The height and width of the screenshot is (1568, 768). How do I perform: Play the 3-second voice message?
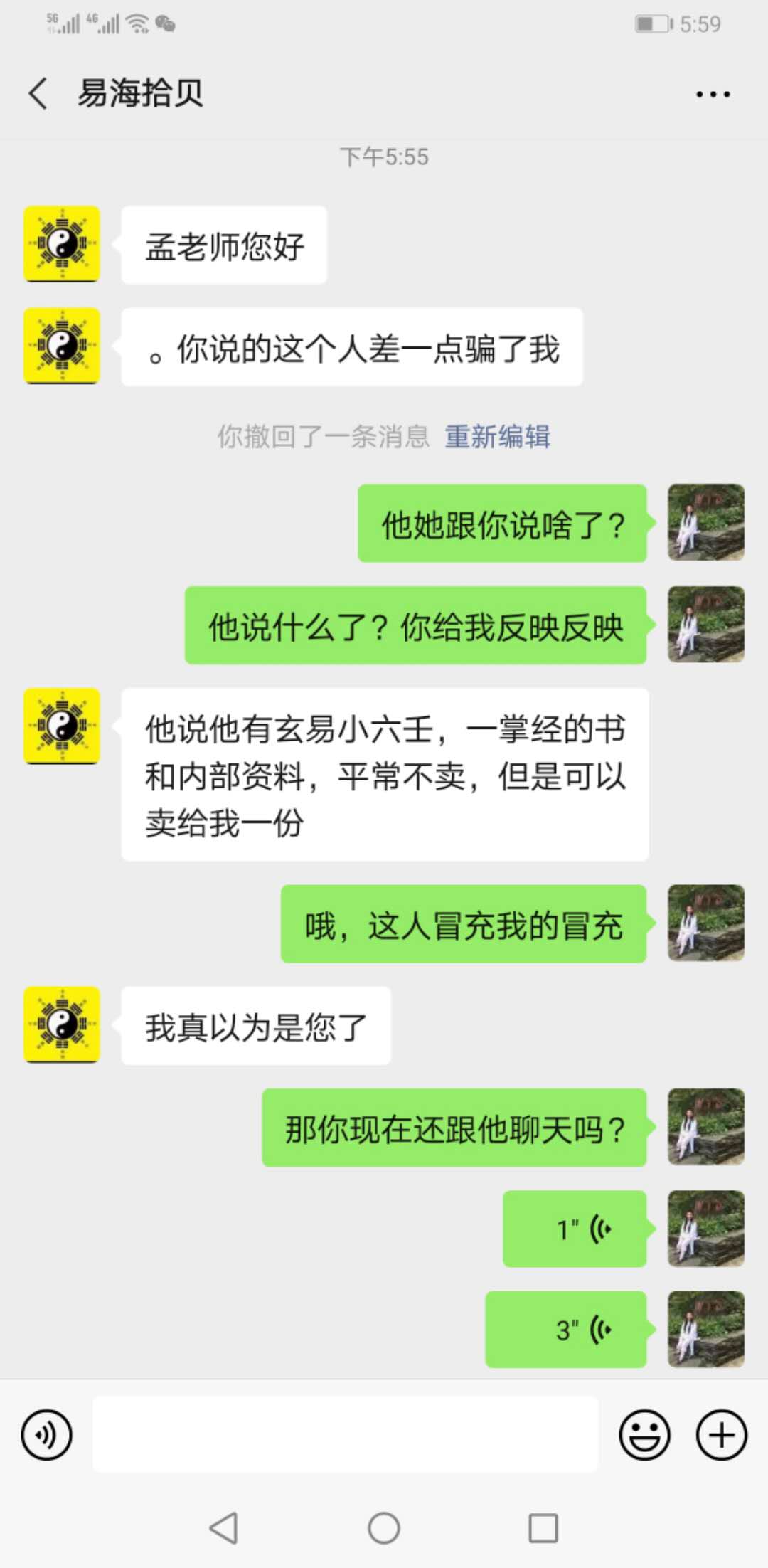565,1329
